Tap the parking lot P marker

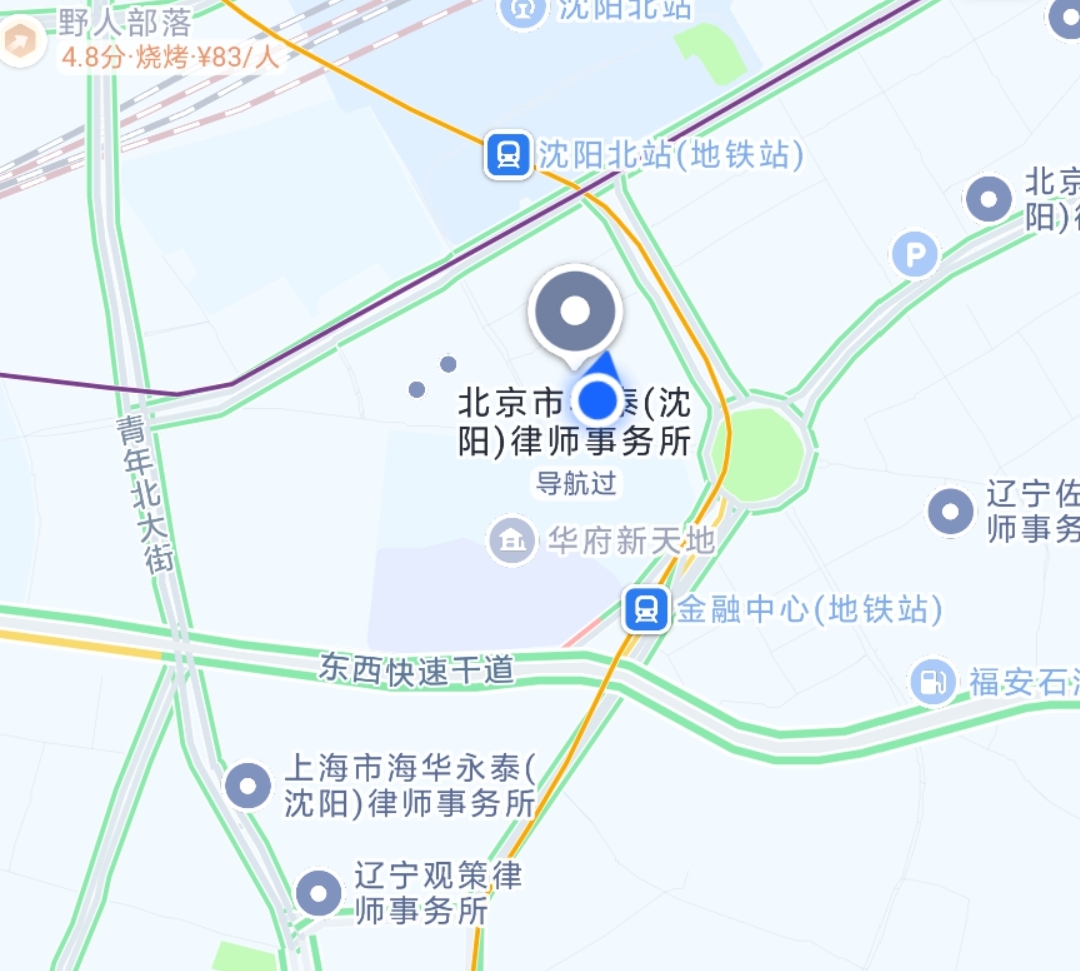click(915, 256)
